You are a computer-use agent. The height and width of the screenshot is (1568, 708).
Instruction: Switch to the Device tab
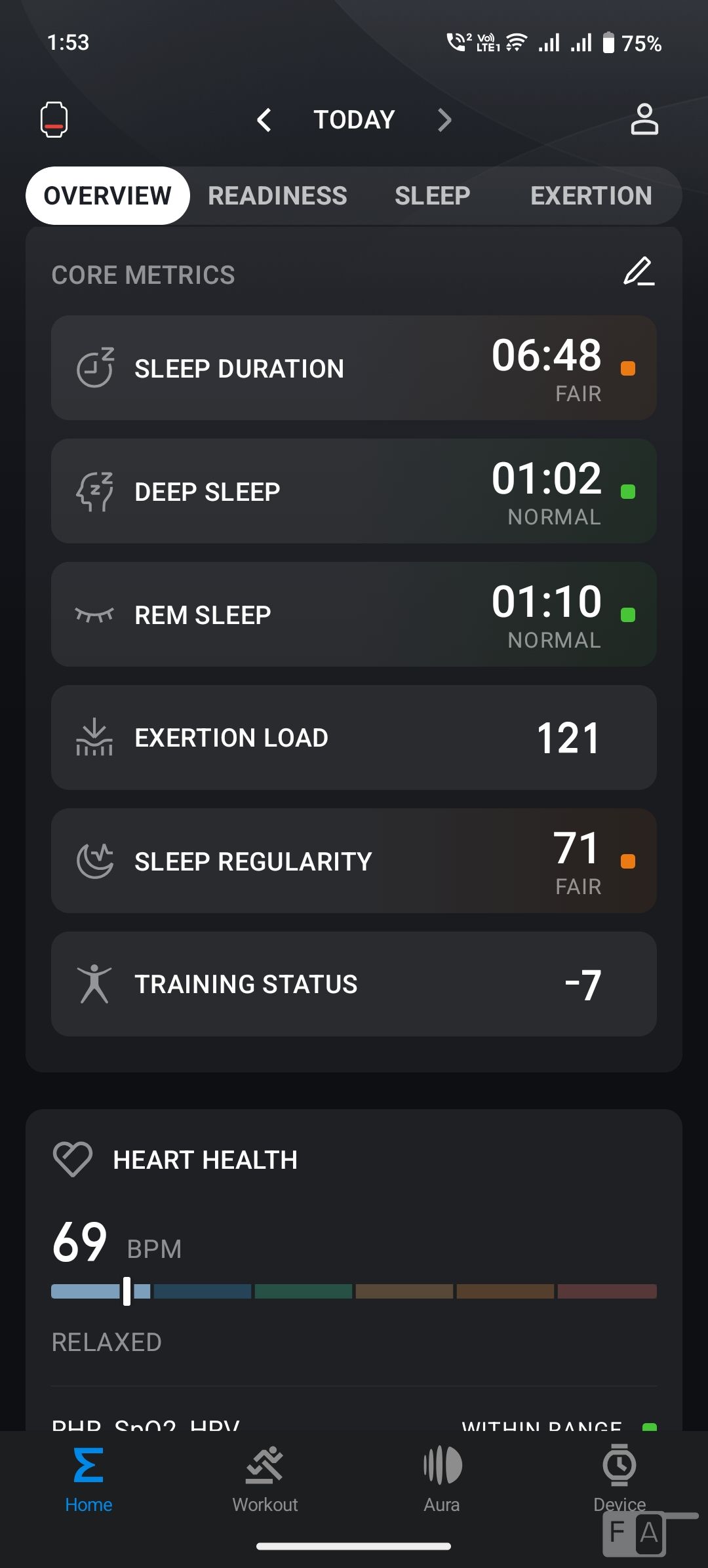pos(619,1478)
